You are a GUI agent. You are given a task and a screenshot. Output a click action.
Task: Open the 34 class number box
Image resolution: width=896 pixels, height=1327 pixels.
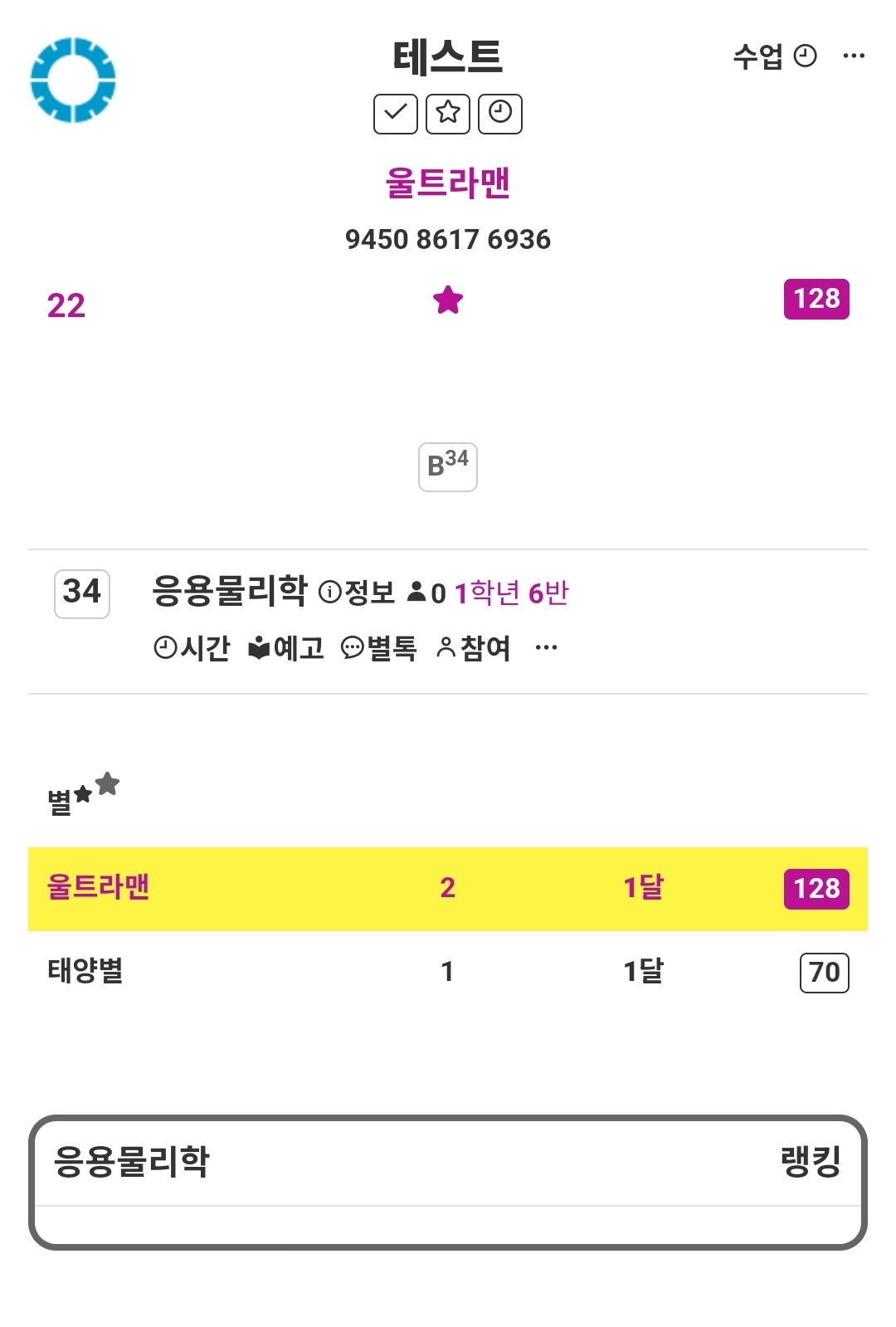click(82, 593)
